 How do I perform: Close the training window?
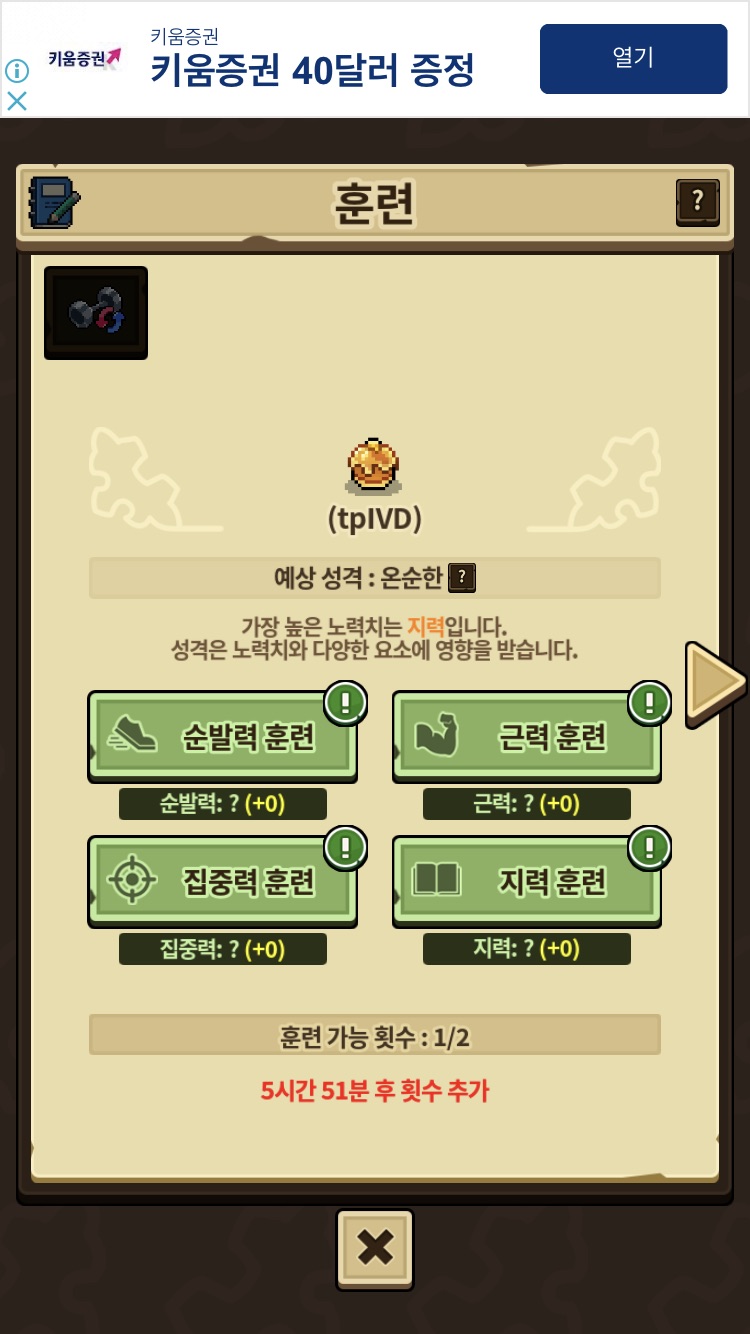375,1248
